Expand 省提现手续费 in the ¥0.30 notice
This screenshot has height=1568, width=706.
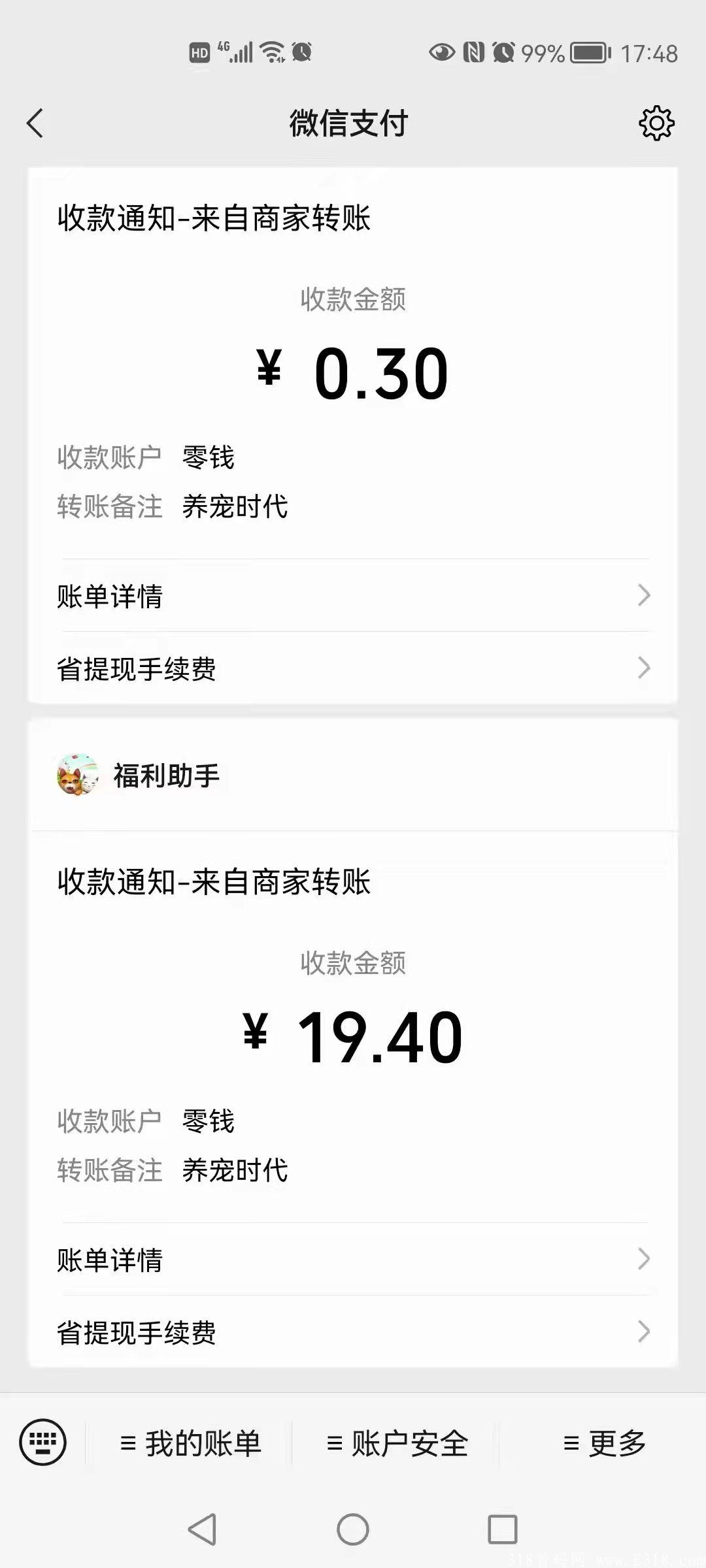353,668
